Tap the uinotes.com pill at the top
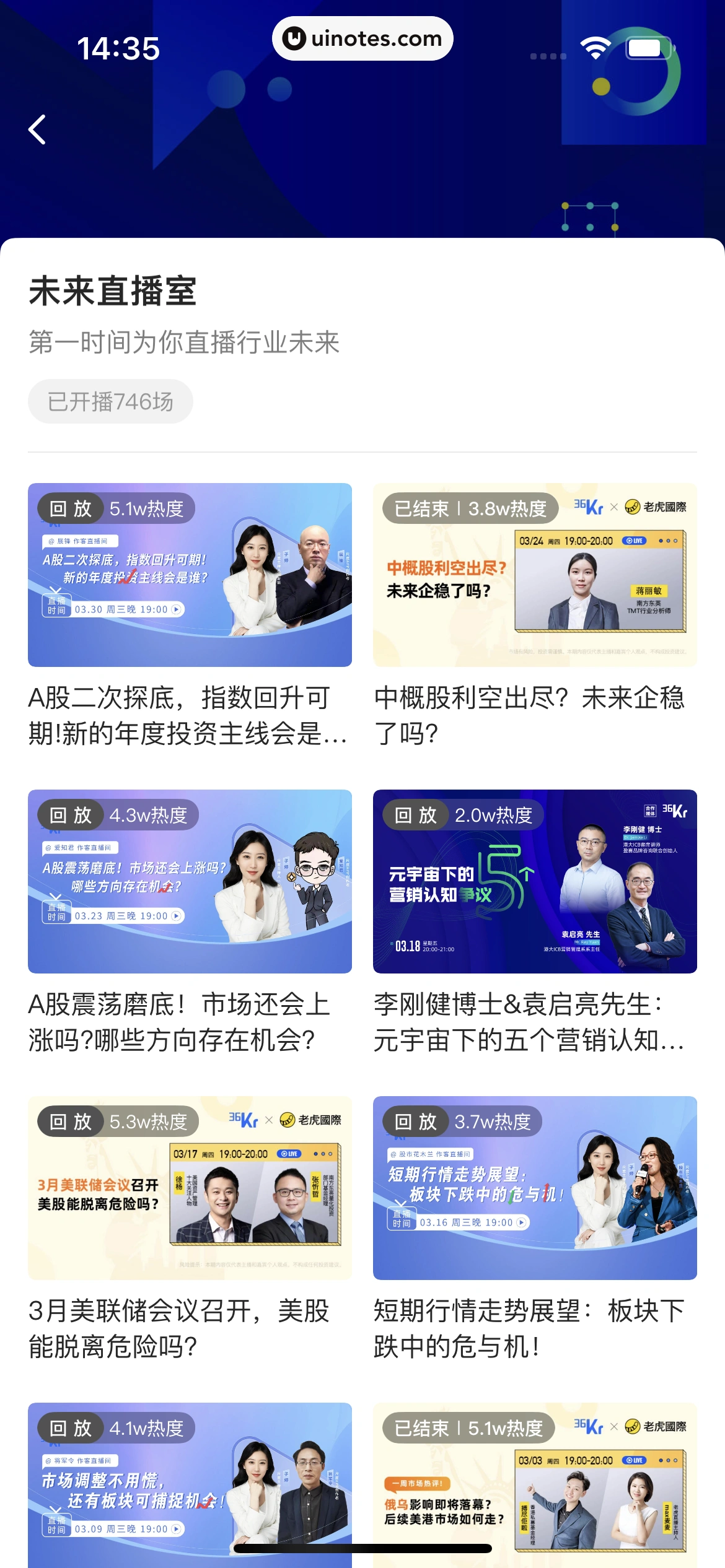 coord(362,38)
